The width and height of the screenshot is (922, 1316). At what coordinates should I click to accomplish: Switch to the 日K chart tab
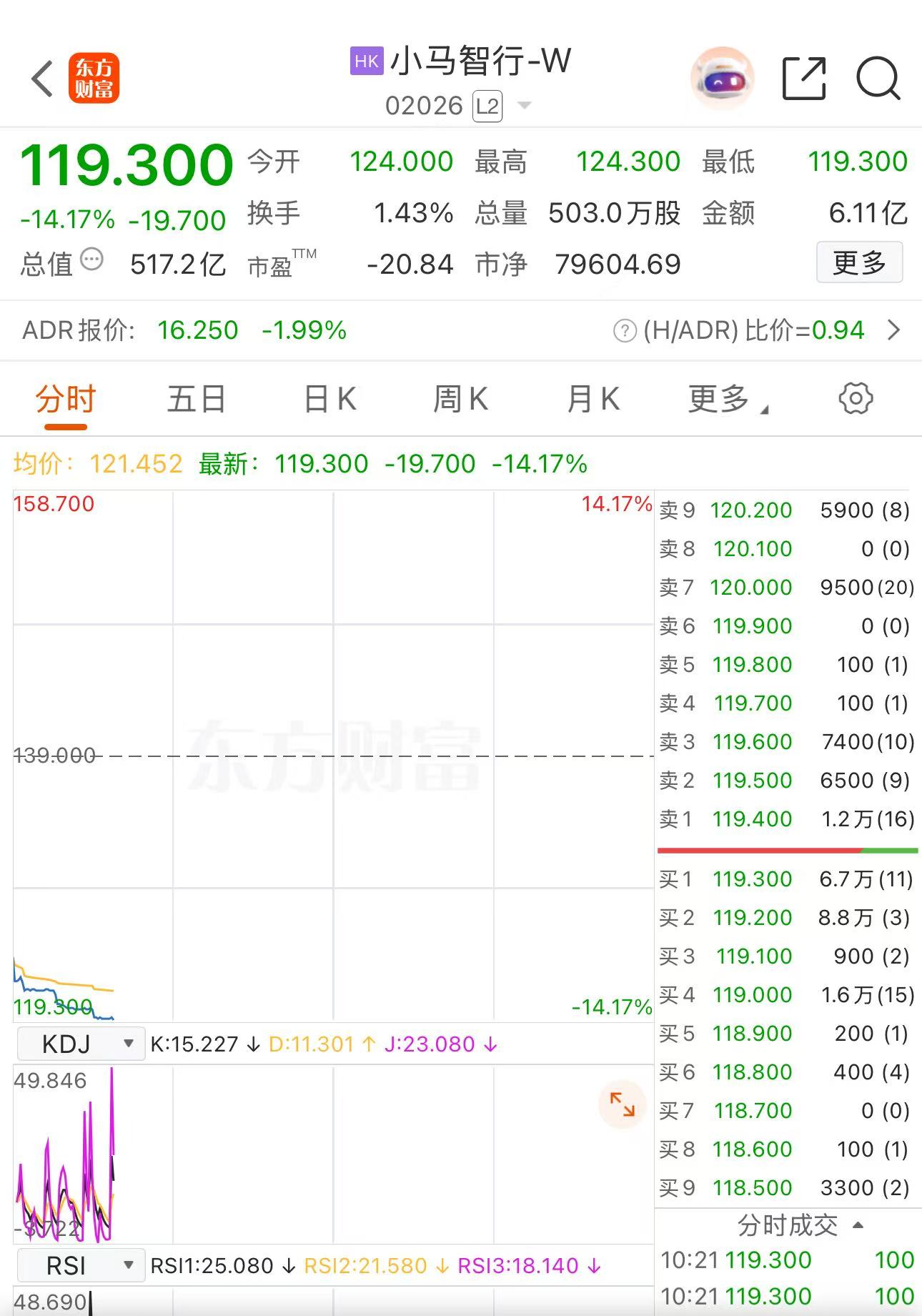(x=329, y=399)
